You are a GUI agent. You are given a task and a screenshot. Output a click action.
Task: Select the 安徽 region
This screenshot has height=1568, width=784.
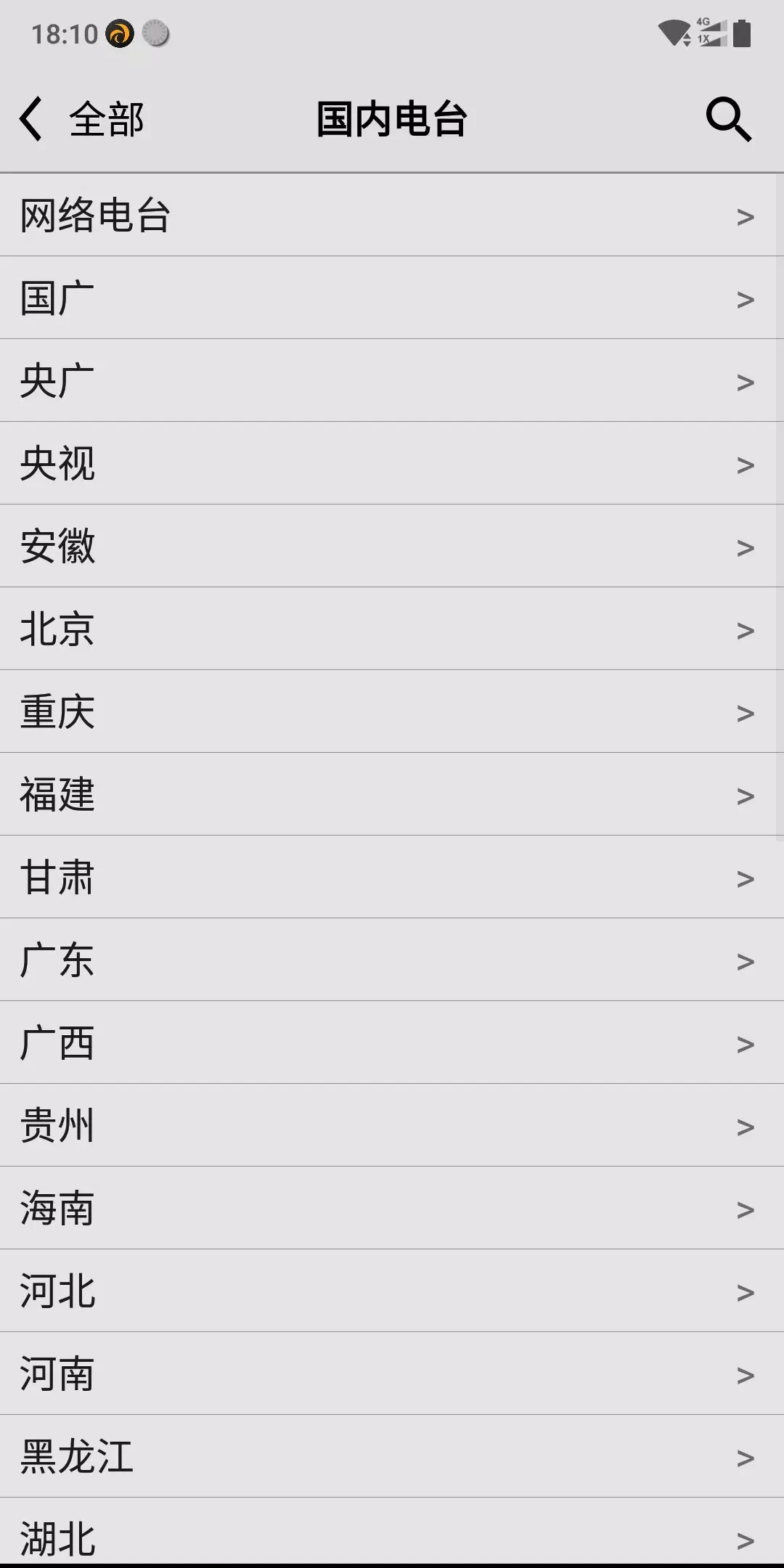392,547
